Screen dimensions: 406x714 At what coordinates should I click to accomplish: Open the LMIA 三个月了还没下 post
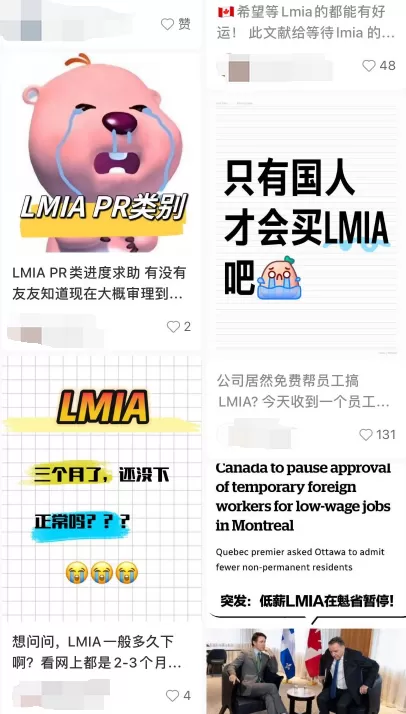tap(101, 489)
